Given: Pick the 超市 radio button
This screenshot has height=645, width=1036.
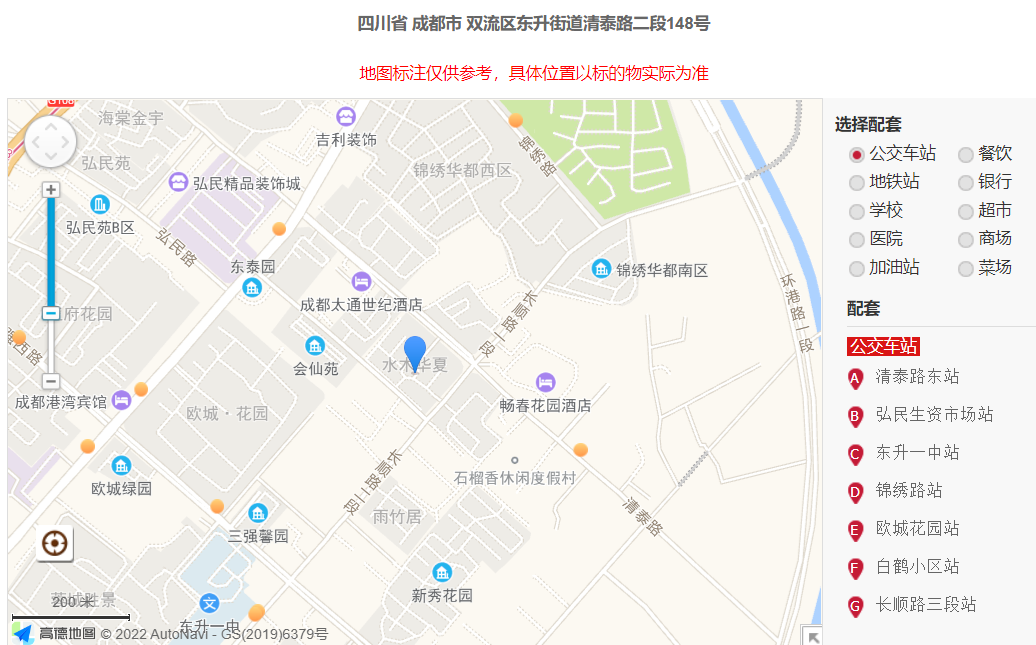Looking at the screenshot, I should [x=966, y=211].
